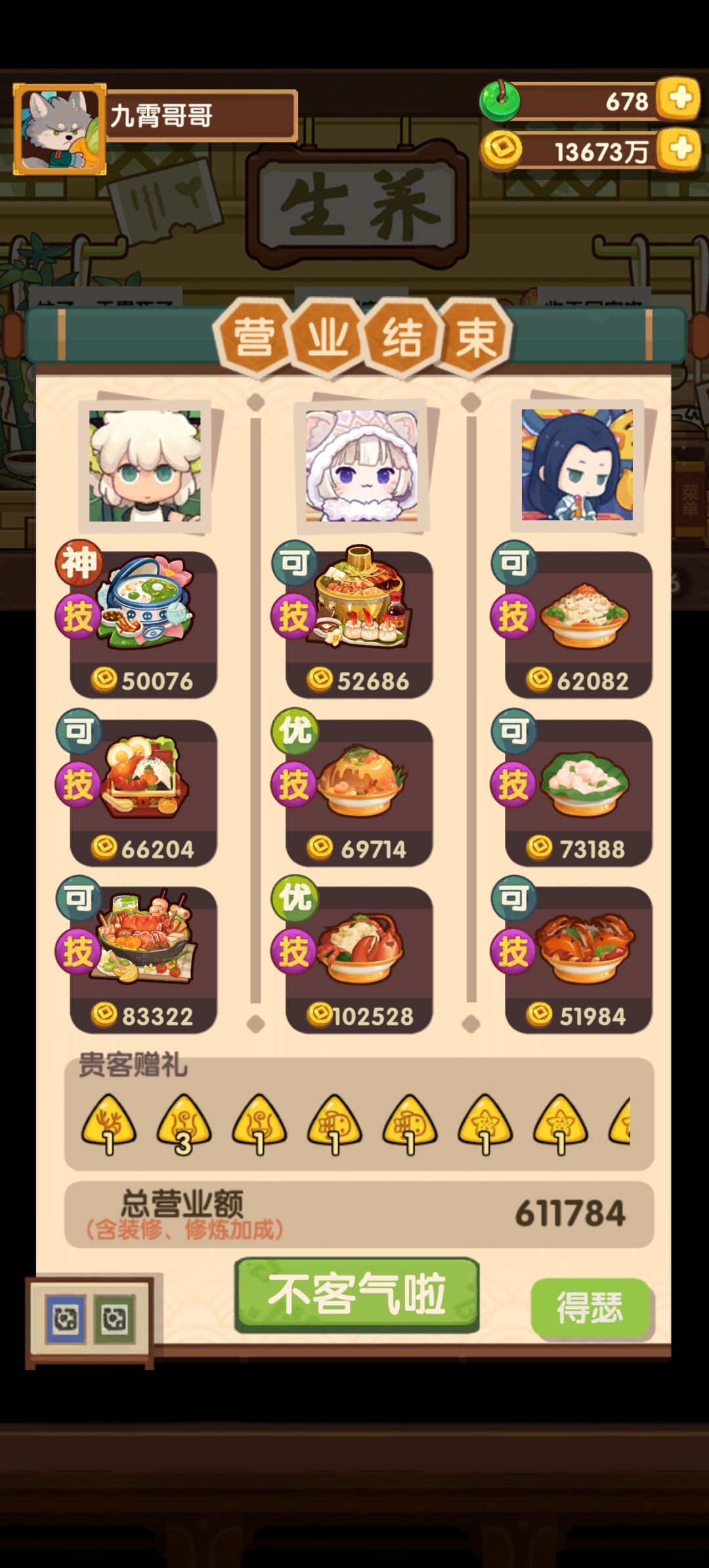
Task: Select the blue frame icon at bottom left
Action: [x=66, y=1319]
